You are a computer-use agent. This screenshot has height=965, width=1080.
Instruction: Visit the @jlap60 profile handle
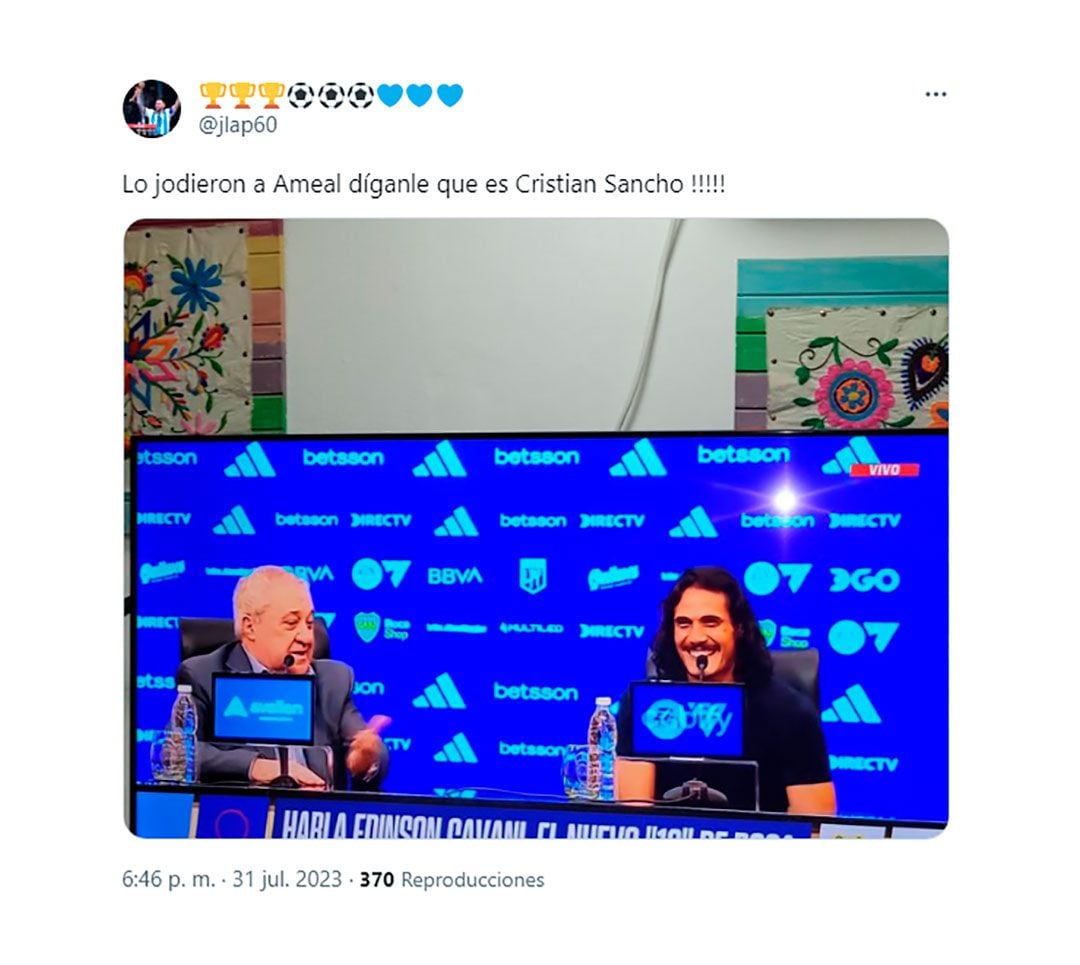click(238, 125)
